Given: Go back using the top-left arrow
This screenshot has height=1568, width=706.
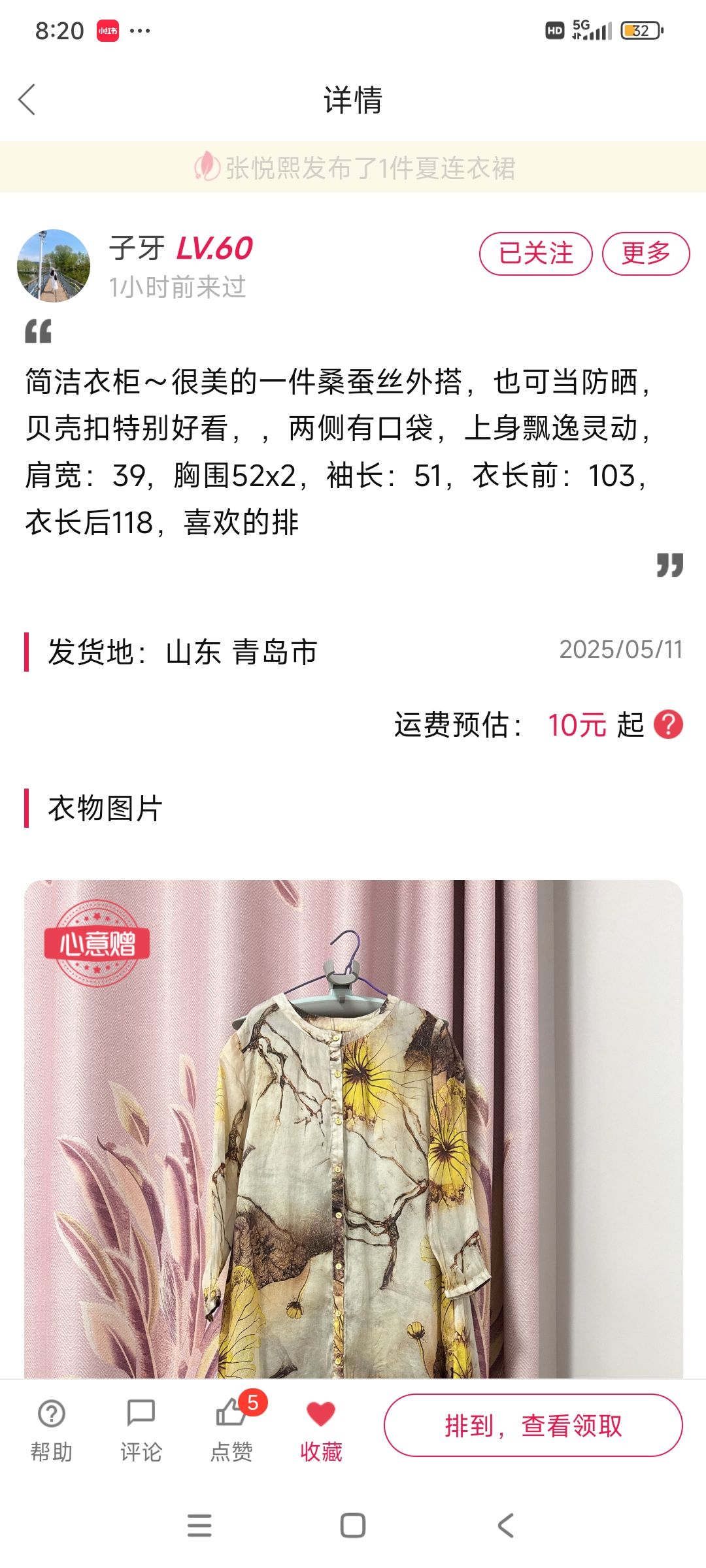Looking at the screenshot, I should pyautogui.click(x=27, y=100).
